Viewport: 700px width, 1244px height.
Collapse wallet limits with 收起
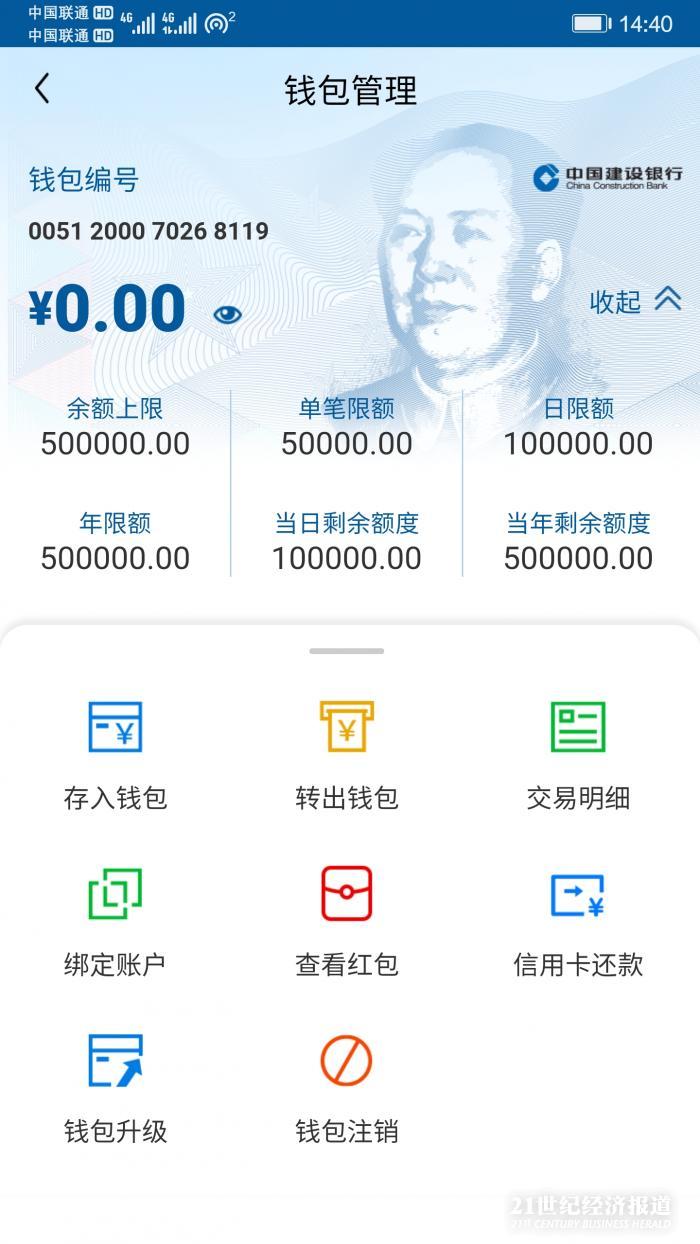(x=636, y=300)
